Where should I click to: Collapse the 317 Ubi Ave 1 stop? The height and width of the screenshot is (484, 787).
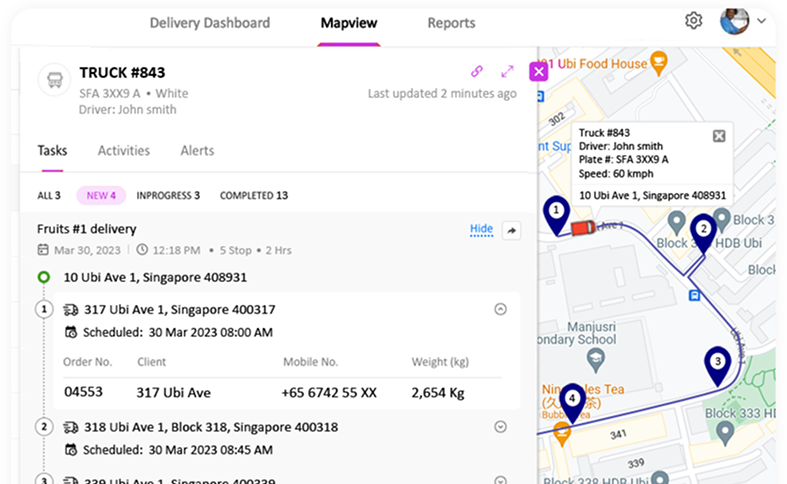tap(501, 310)
